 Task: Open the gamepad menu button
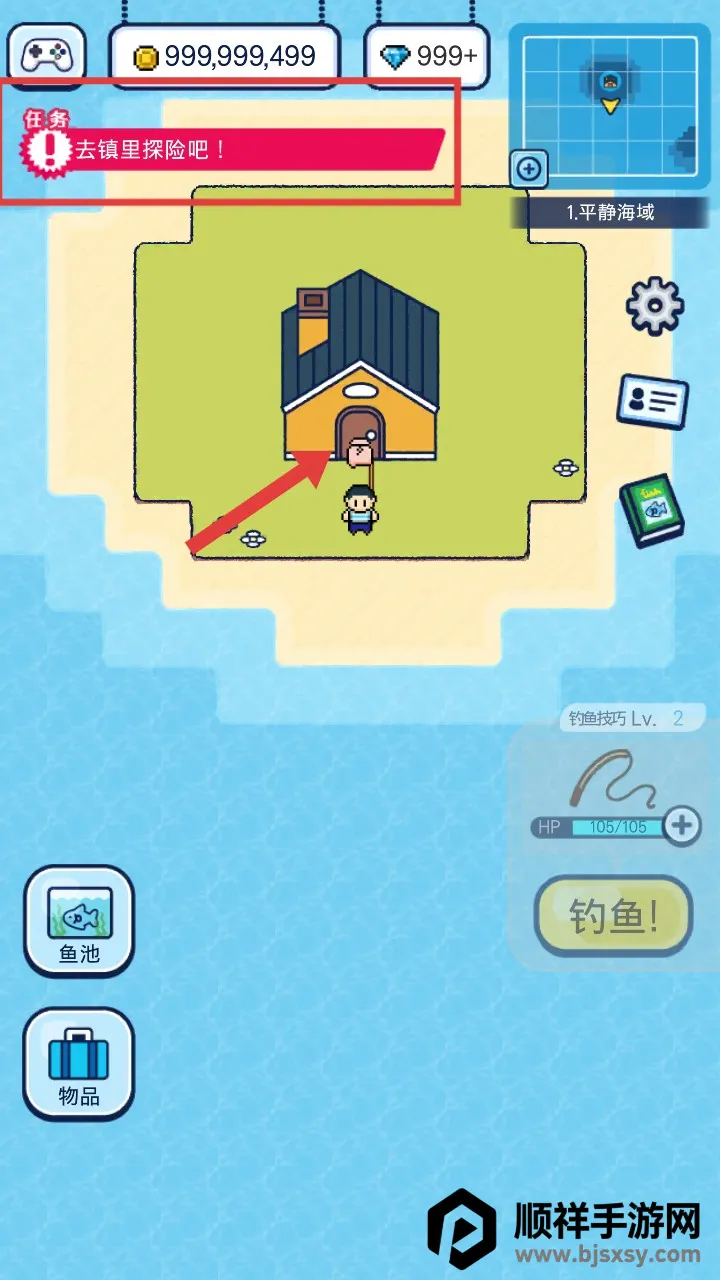coord(46,55)
